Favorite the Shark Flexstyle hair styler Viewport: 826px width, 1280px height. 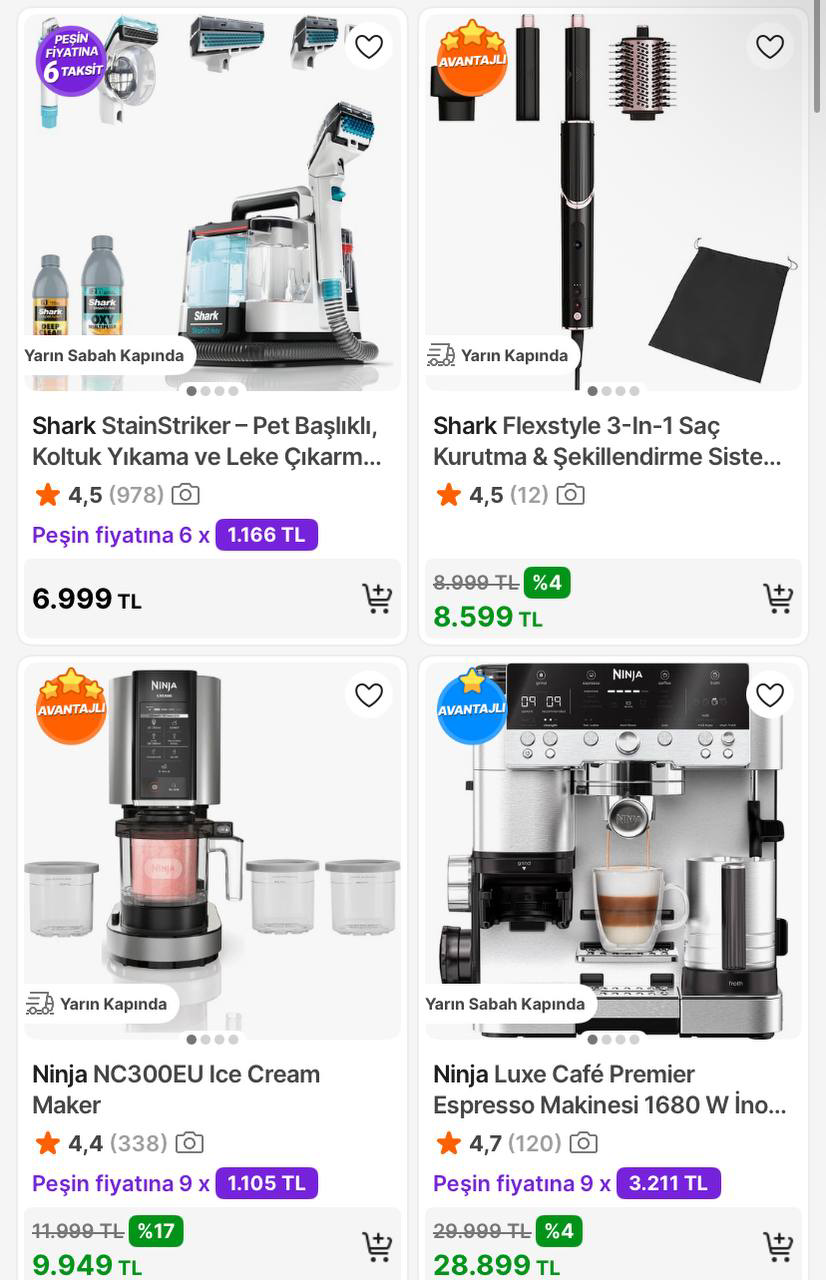[769, 46]
